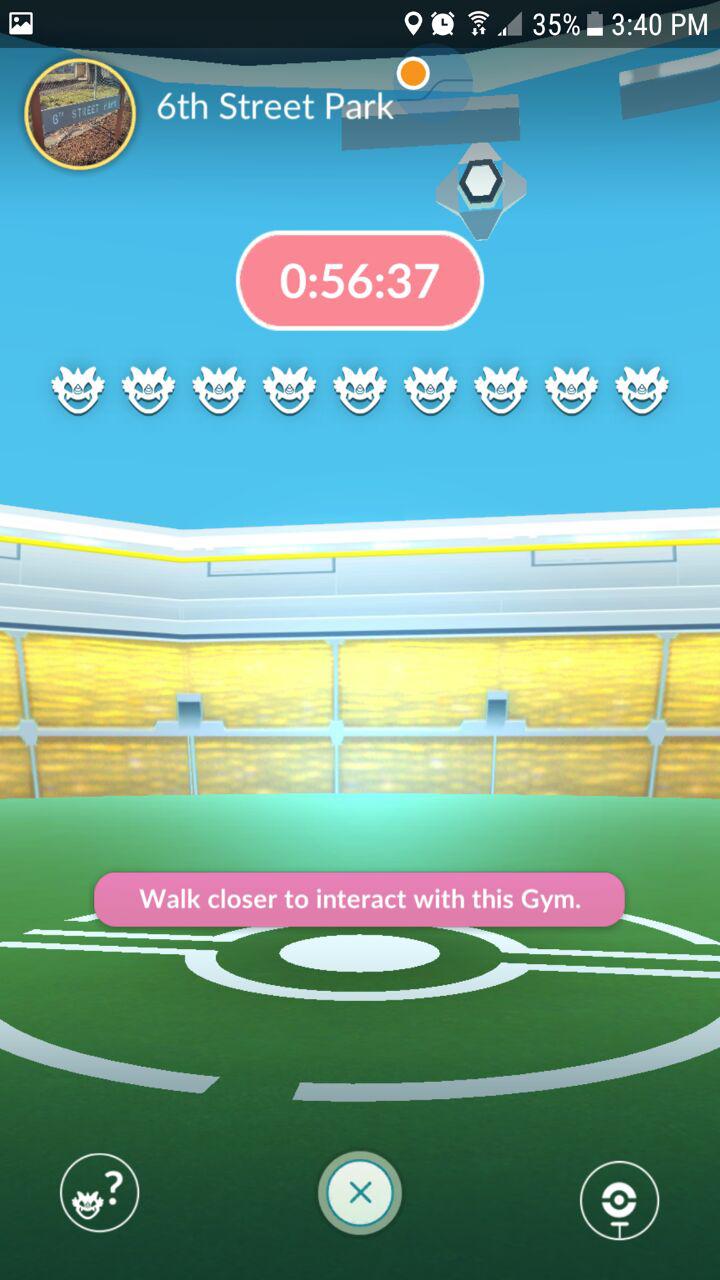Image resolution: width=720 pixels, height=1280 pixels.
Task: Open the 6th Street Park gym photo
Action: point(80,114)
